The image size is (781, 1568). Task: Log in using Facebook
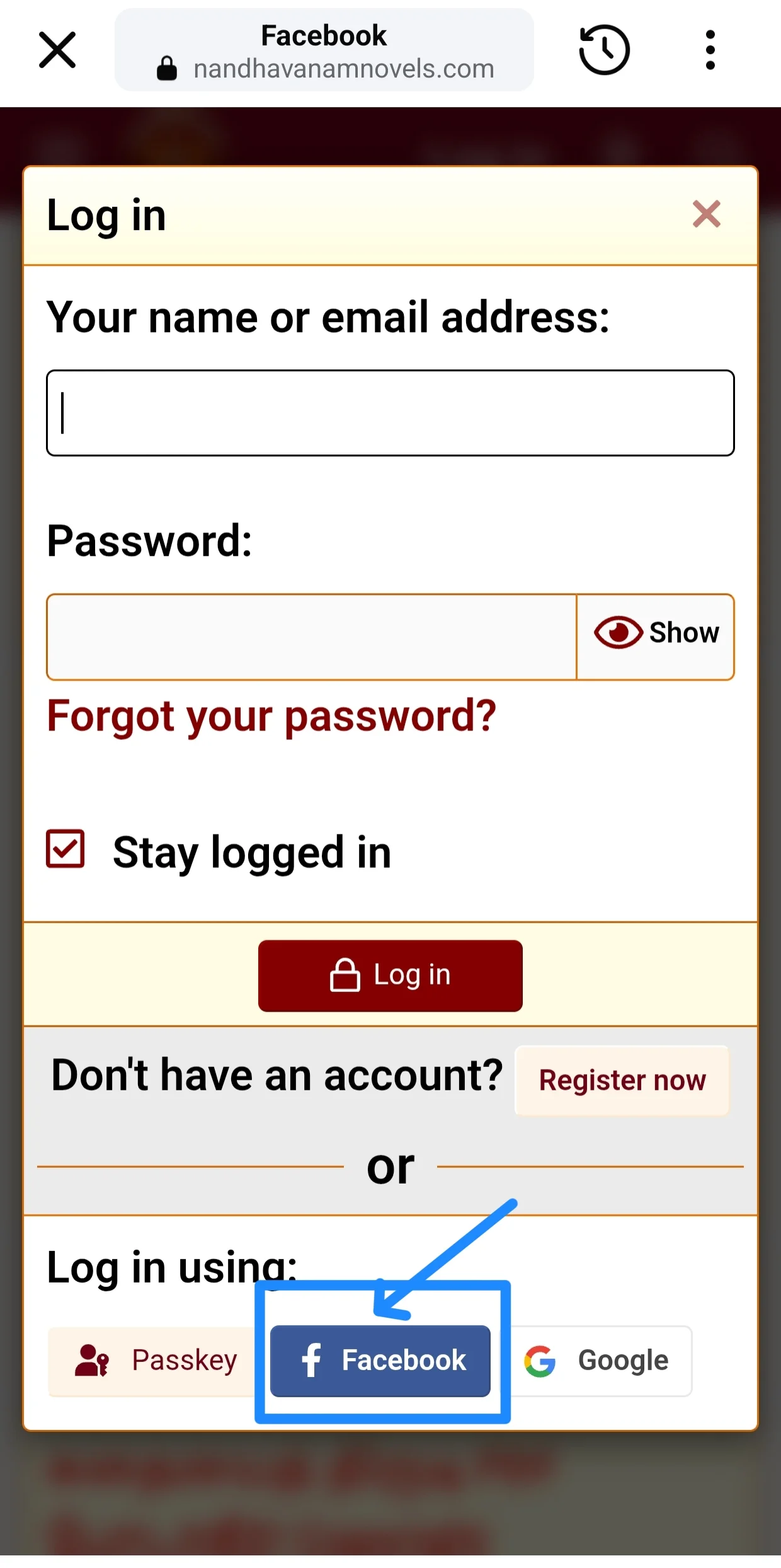pos(380,1361)
